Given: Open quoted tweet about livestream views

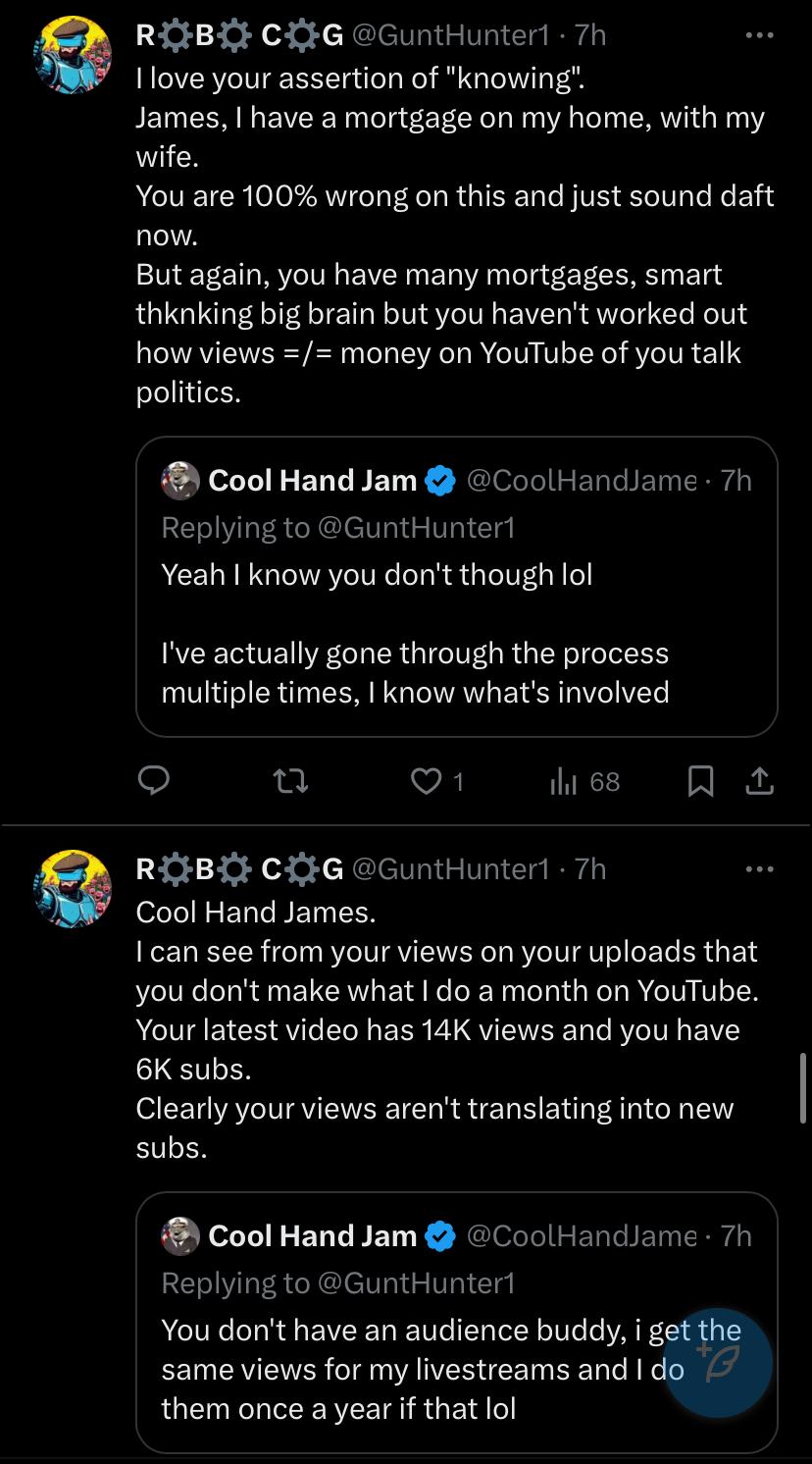Looking at the screenshot, I should point(457,1323).
